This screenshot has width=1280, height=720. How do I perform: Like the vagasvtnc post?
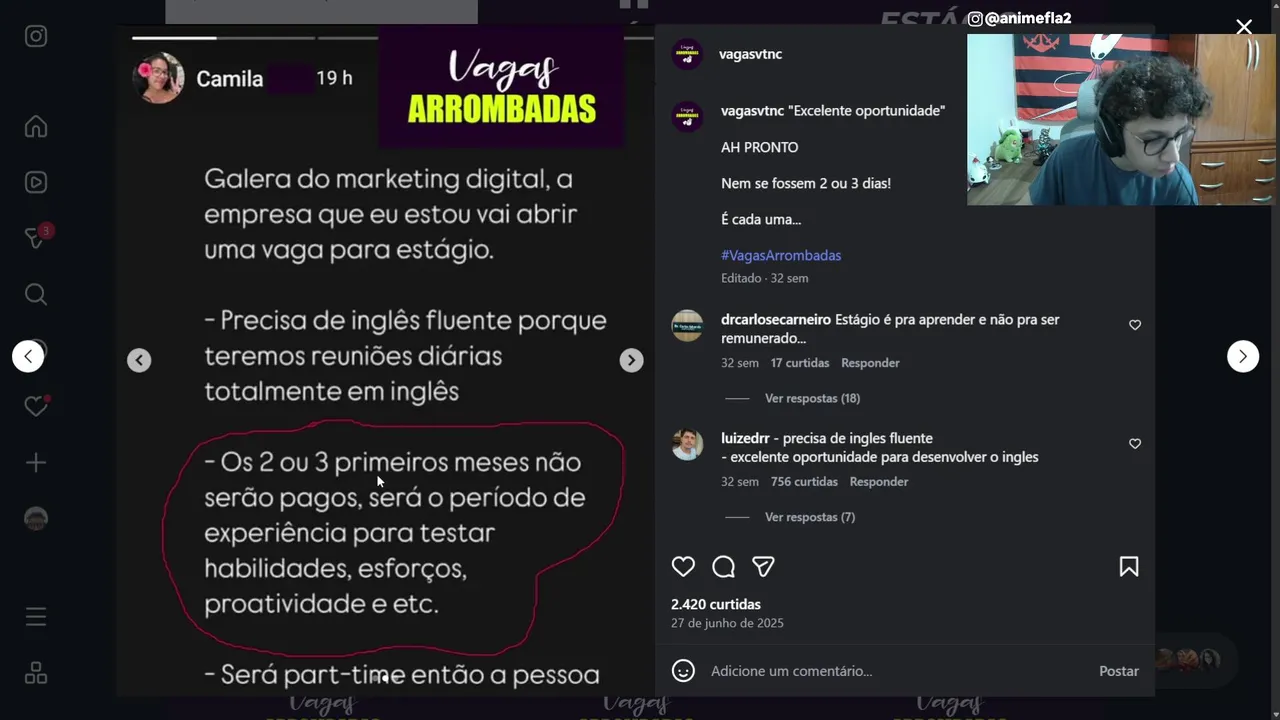[683, 567]
